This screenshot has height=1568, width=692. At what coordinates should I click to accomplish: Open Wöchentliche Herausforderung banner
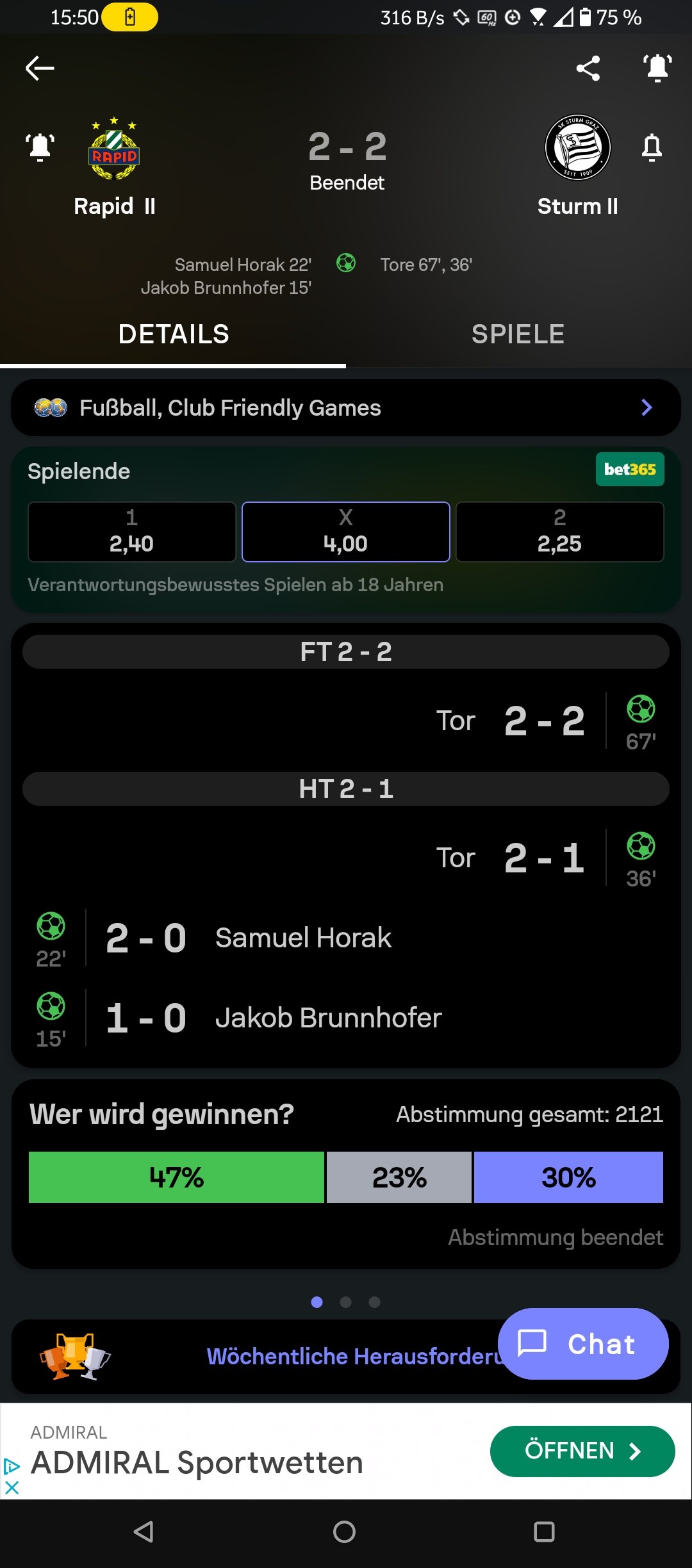tap(346, 1357)
